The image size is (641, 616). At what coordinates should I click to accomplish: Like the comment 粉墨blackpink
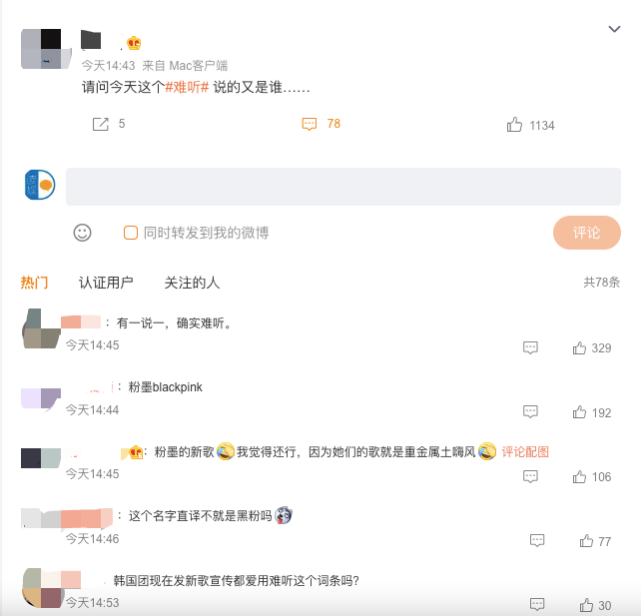[579, 412]
